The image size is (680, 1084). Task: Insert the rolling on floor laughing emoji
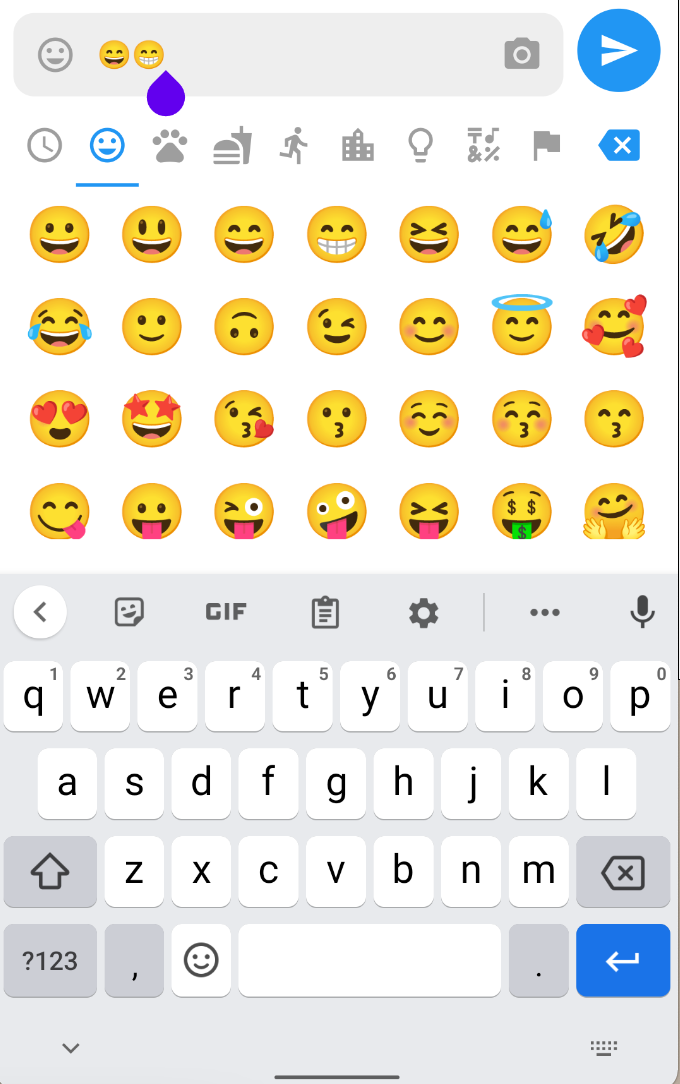pyautogui.click(x=614, y=234)
